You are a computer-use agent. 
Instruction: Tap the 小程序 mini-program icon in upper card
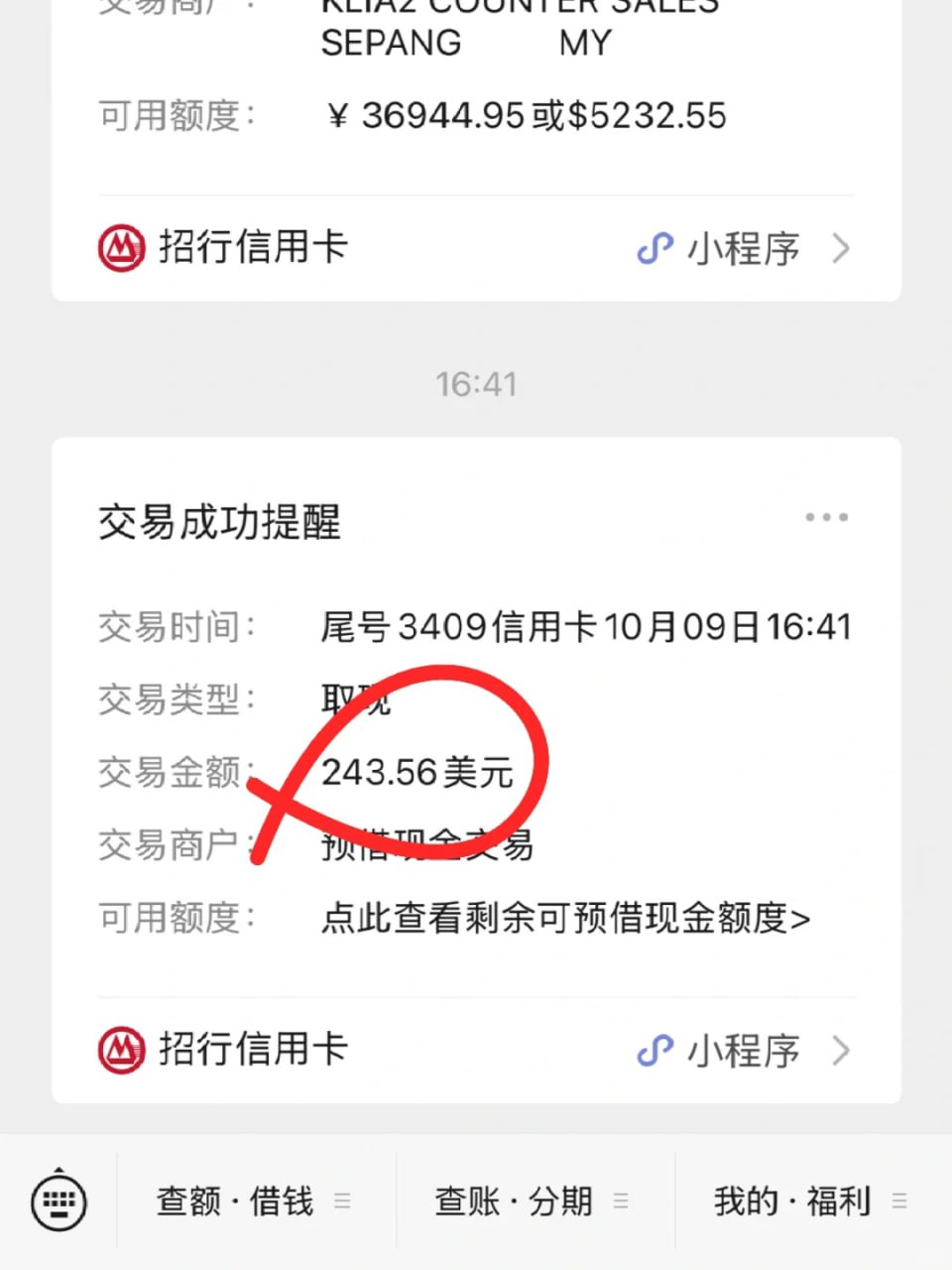tap(654, 249)
